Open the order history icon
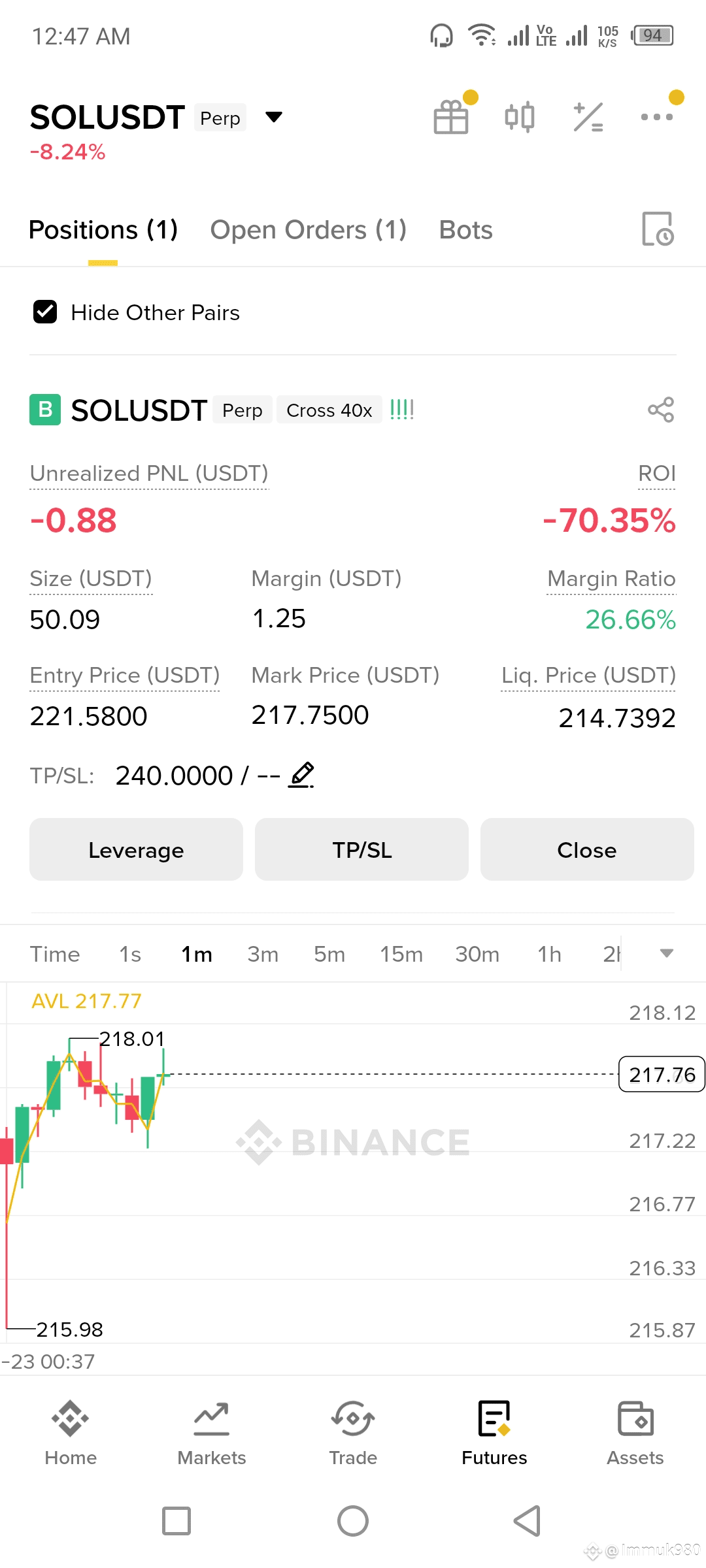 pyautogui.click(x=658, y=229)
